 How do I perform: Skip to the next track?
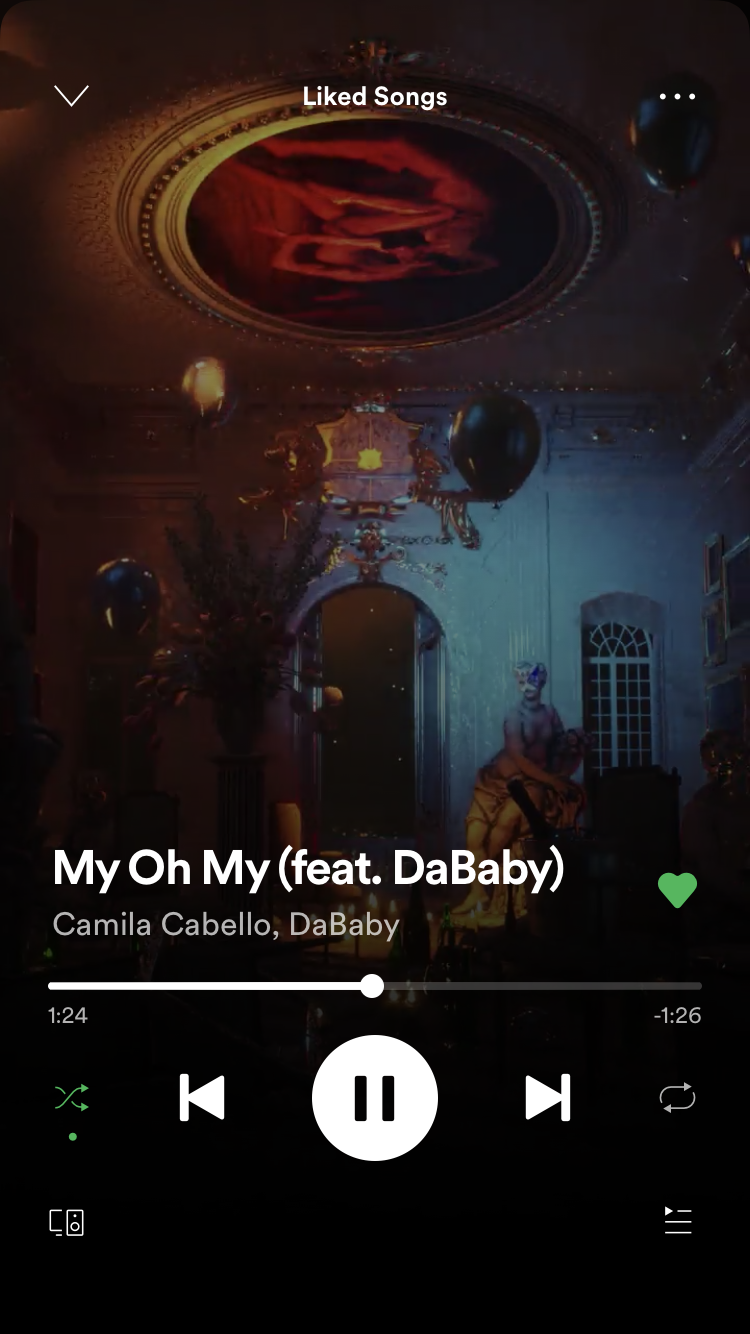pos(548,1098)
